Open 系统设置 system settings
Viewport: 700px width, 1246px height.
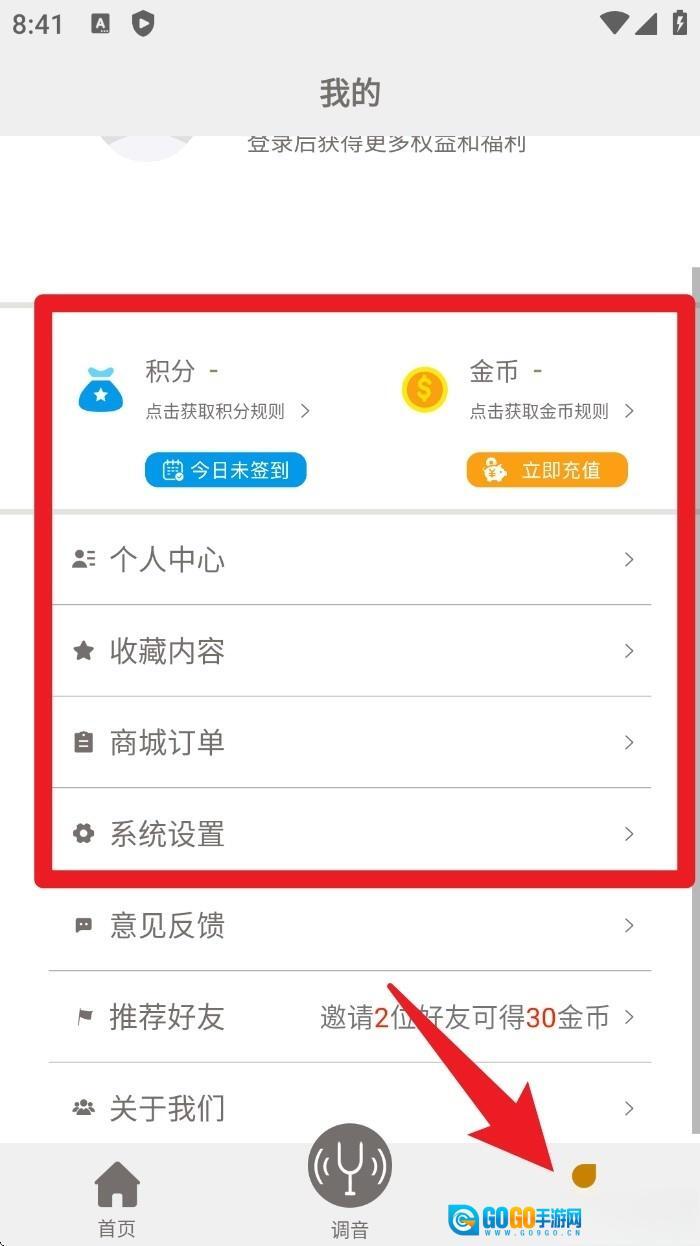(x=350, y=834)
